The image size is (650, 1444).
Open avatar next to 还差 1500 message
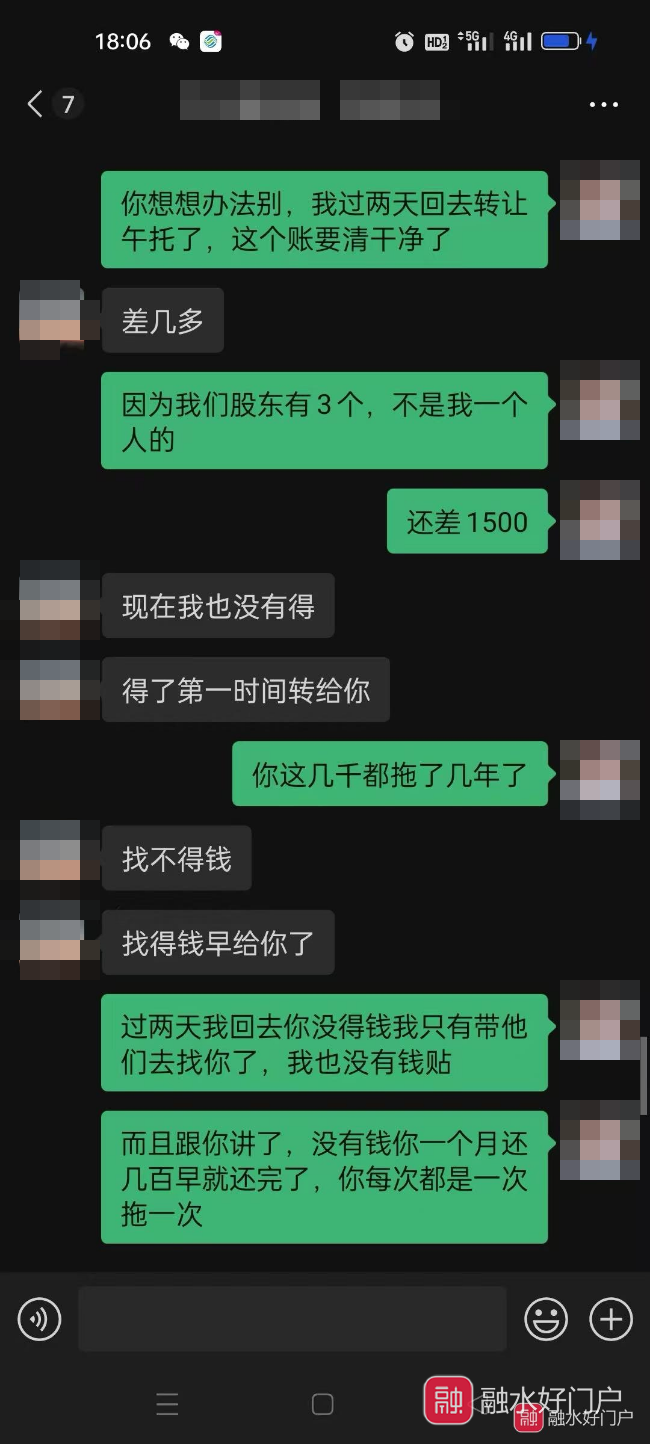(599, 520)
